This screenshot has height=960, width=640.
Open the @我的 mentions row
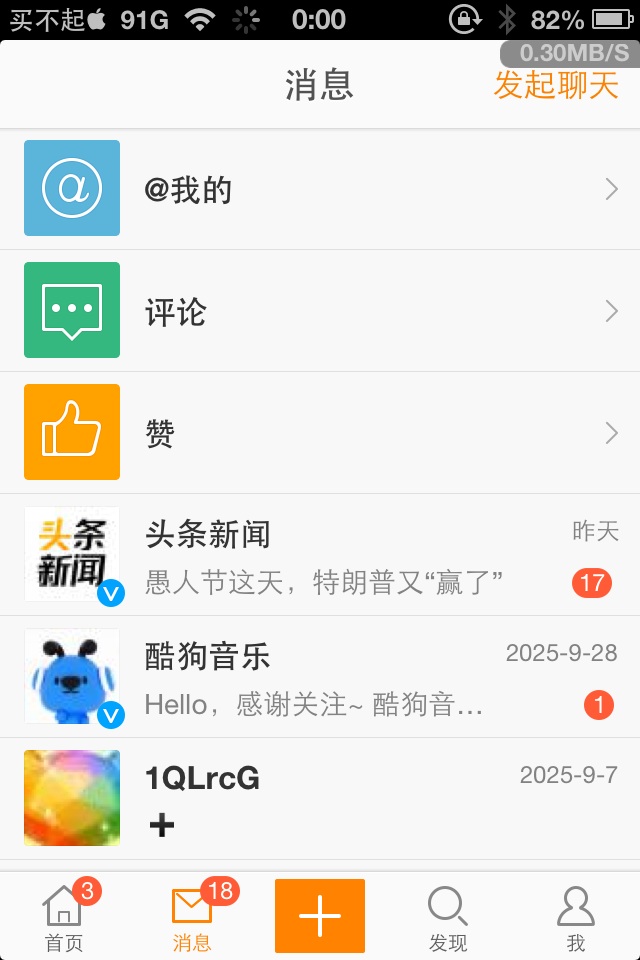pos(320,189)
